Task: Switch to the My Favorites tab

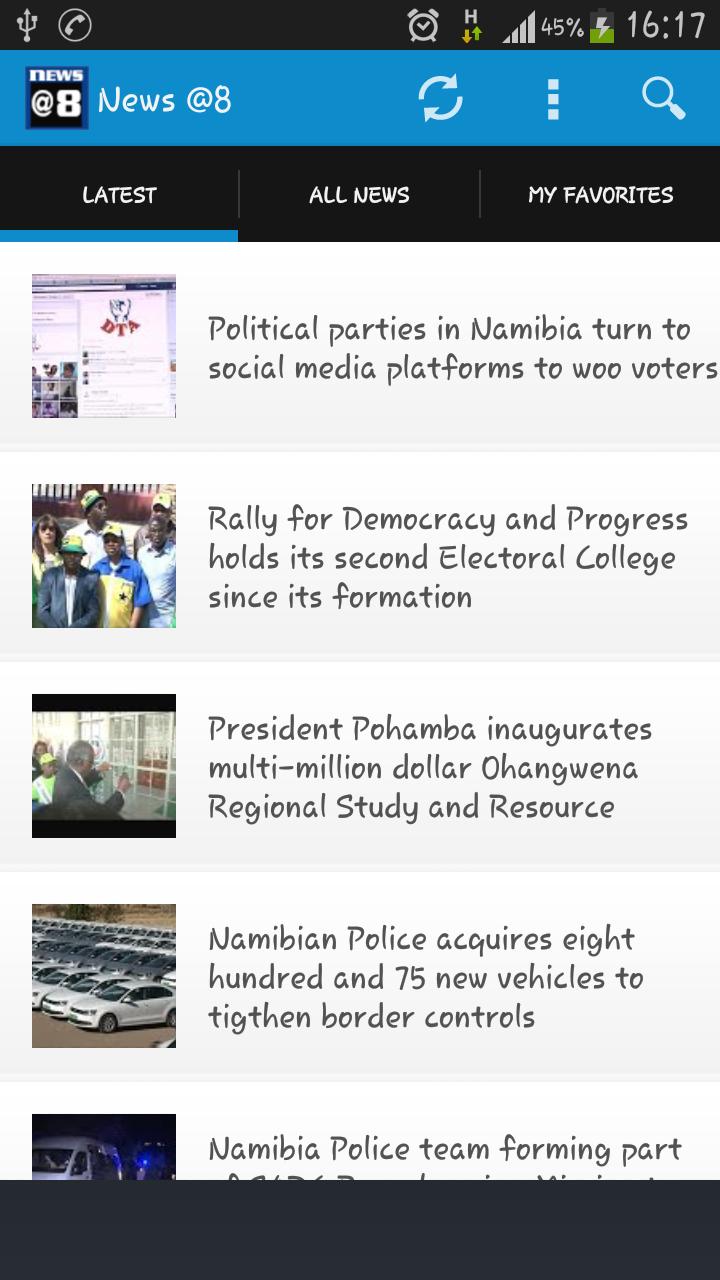Action: coord(600,195)
